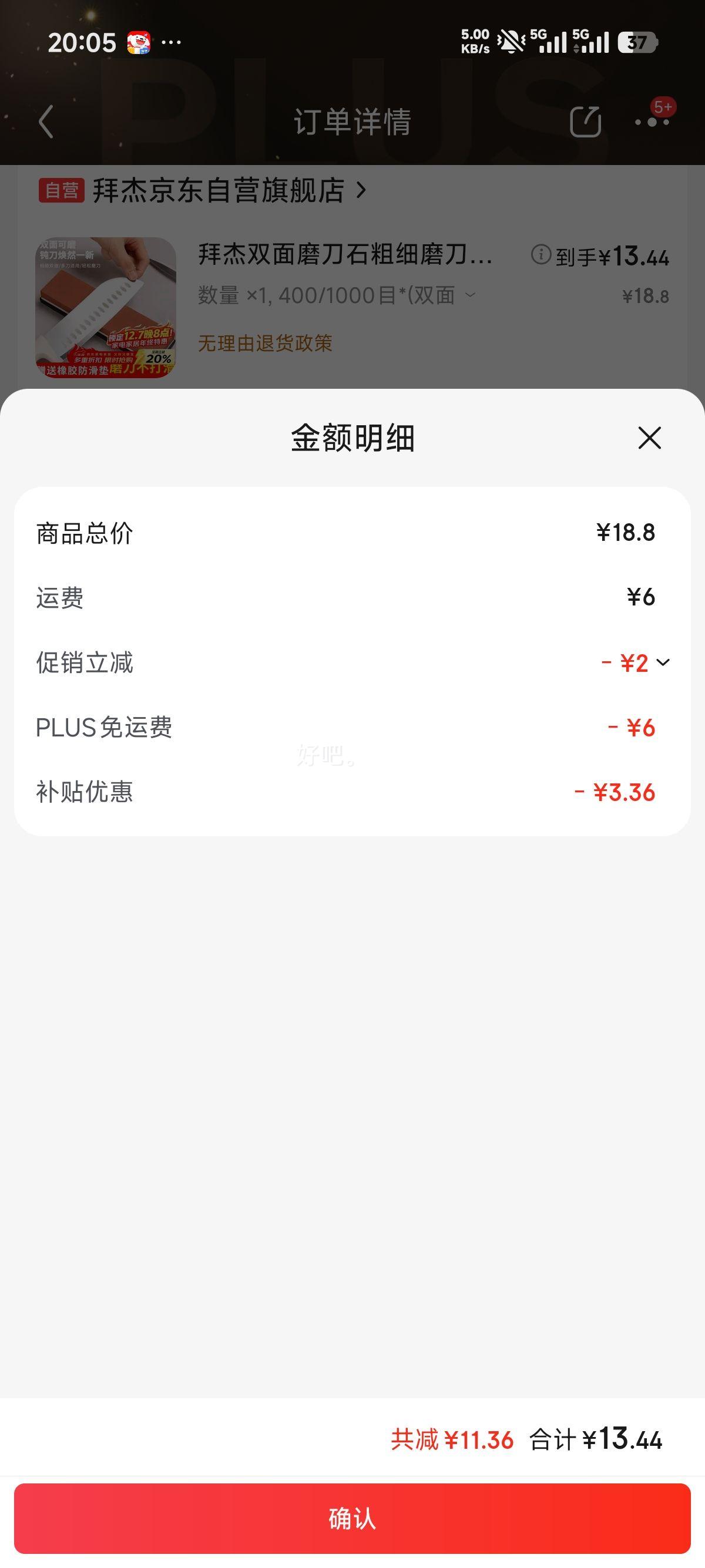Expand the 促销立减 discount details
The image size is (705, 1568).
click(x=663, y=662)
